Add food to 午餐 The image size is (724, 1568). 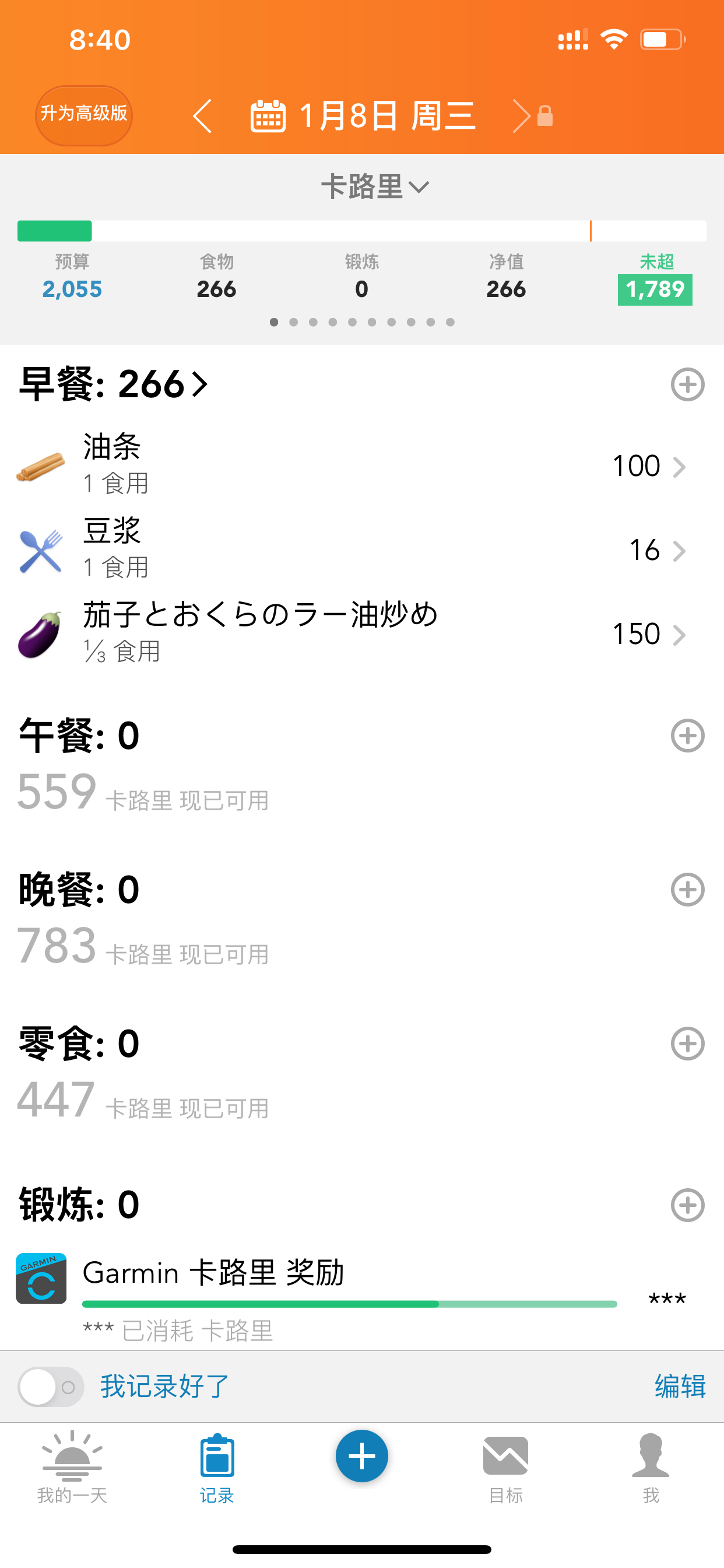[687, 736]
